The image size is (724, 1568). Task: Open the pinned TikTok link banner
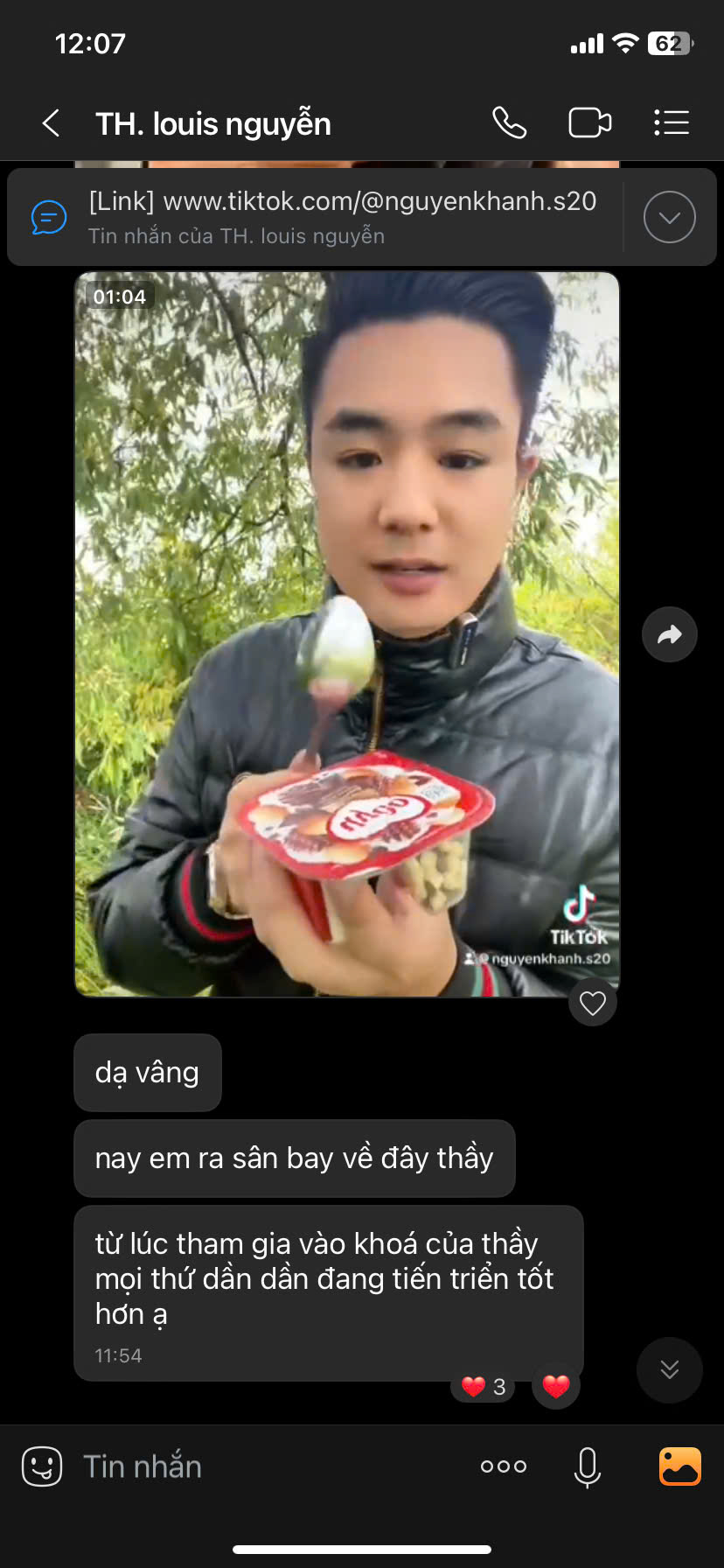(x=332, y=217)
